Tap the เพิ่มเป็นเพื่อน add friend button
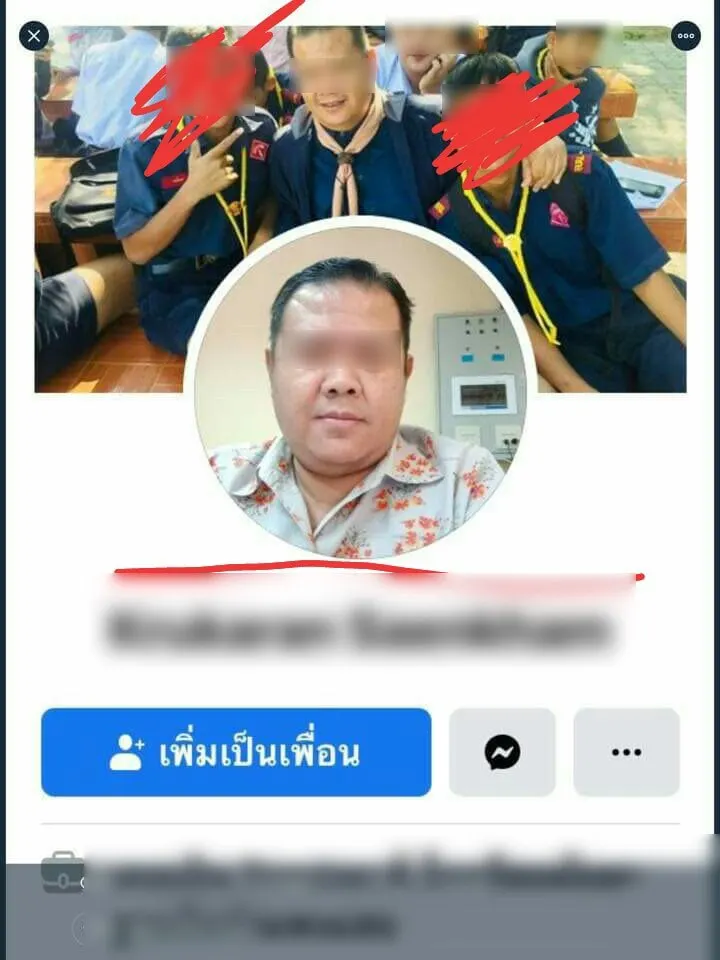 [x=236, y=752]
